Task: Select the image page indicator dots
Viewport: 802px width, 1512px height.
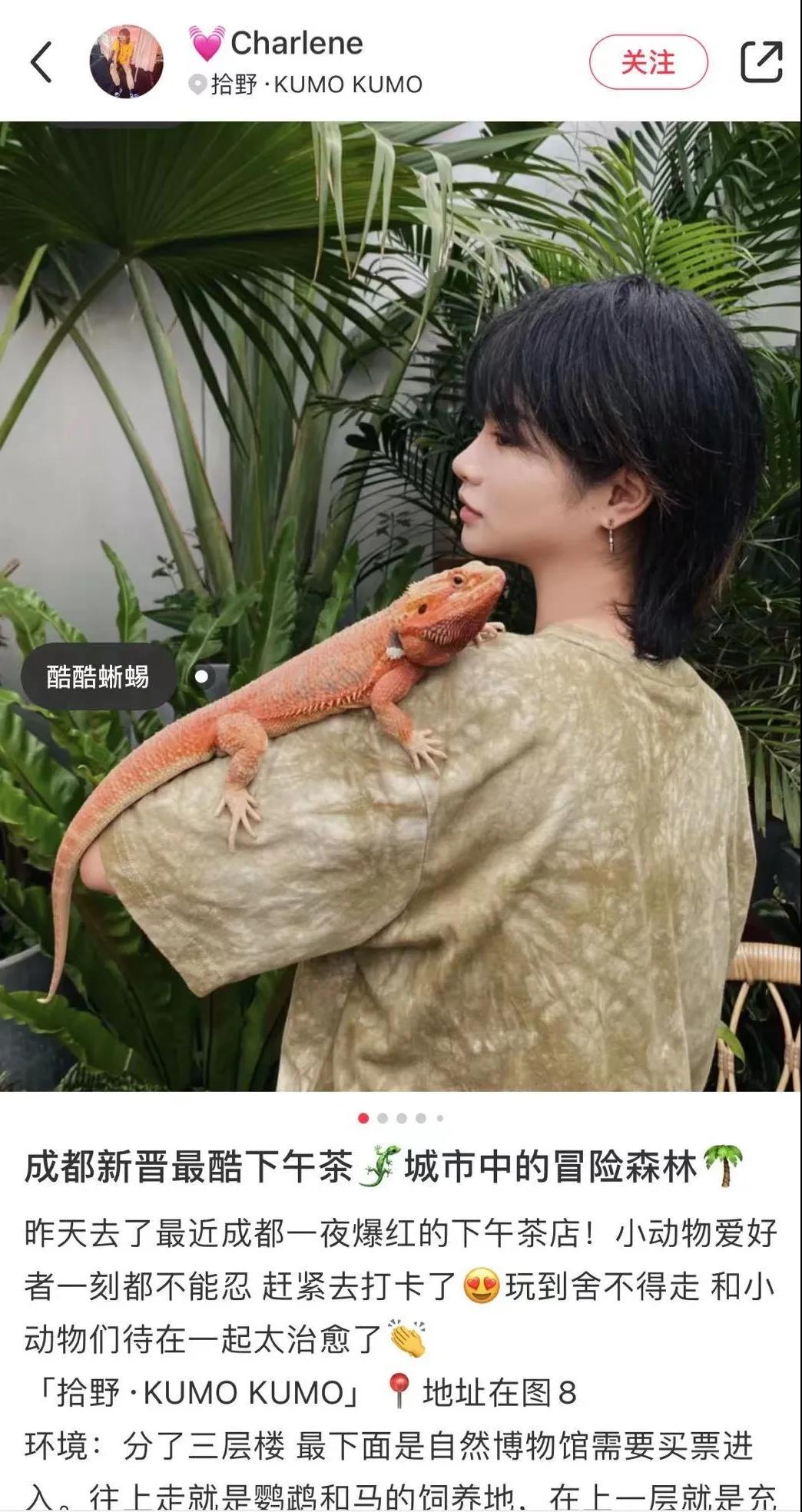Action: coord(401,1118)
